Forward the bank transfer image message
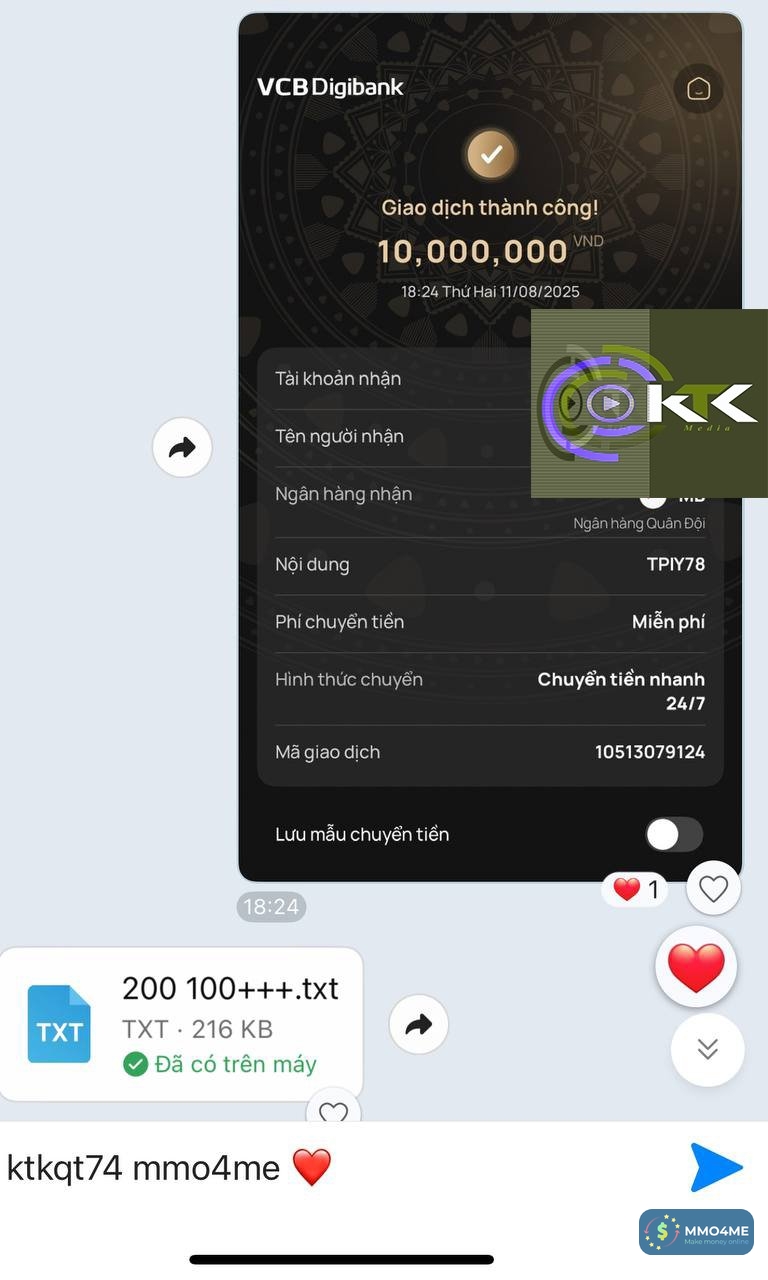This screenshot has height=1280, width=768. click(x=182, y=448)
